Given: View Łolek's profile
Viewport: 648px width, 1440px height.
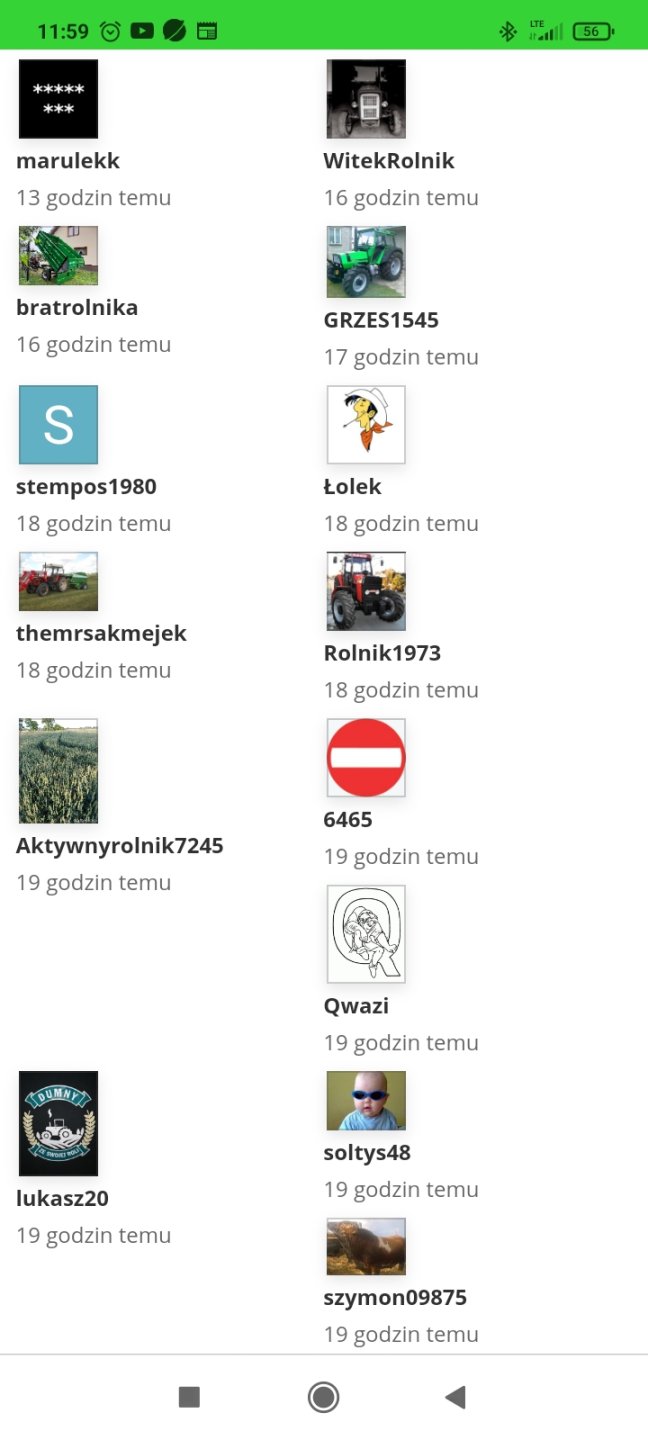Looking at the screenshot, I should (x=353, y=487).
